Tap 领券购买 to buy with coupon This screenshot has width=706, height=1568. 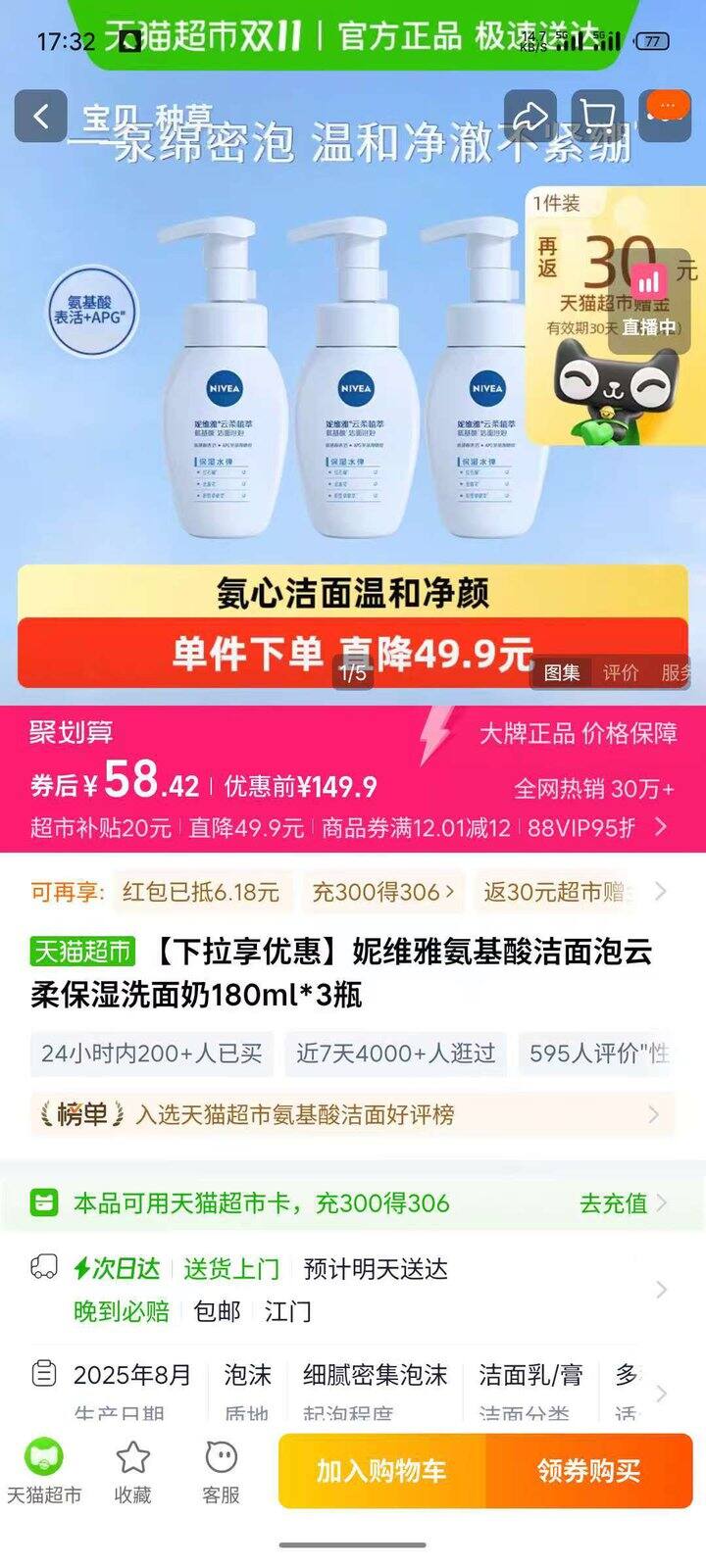(588, 1471)
